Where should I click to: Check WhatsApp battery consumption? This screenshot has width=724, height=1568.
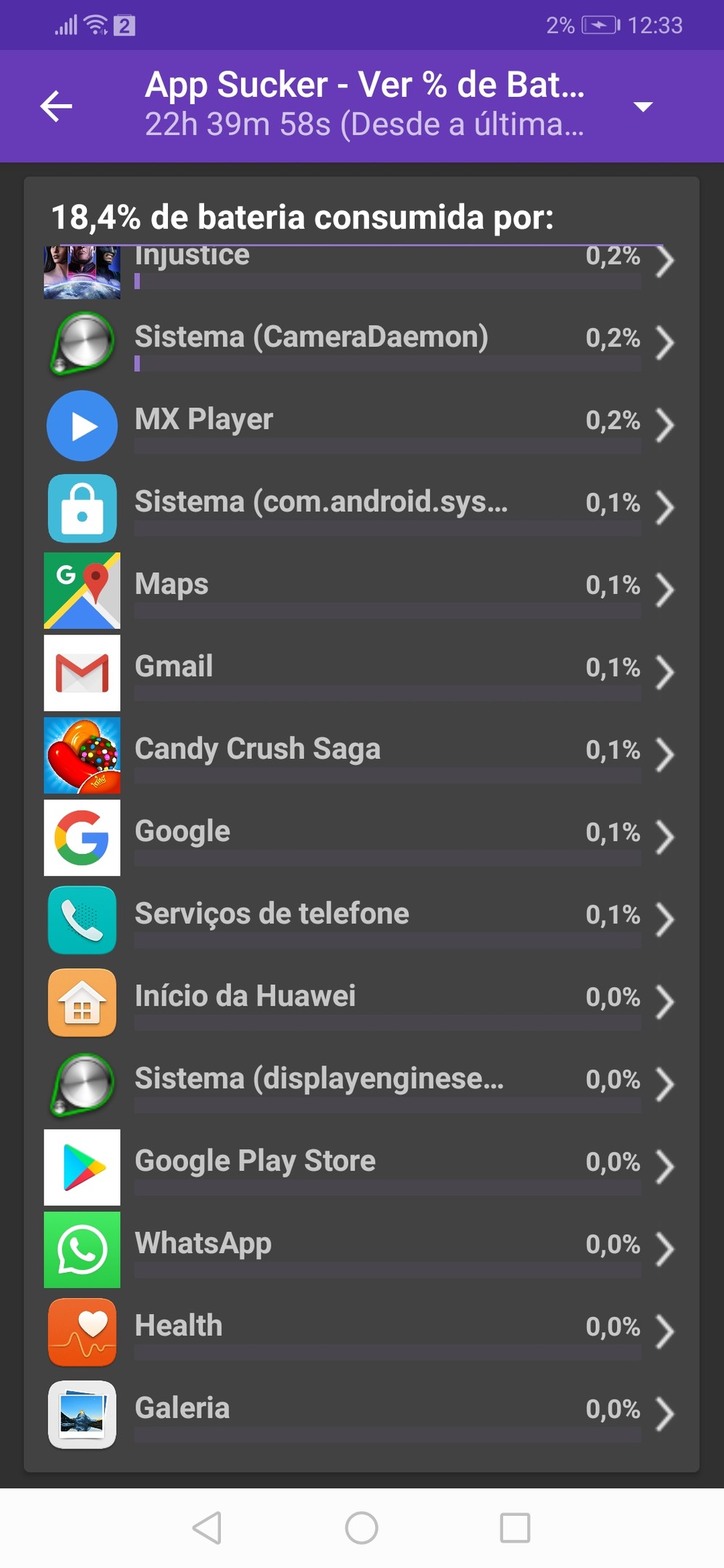pos(361,1249)
